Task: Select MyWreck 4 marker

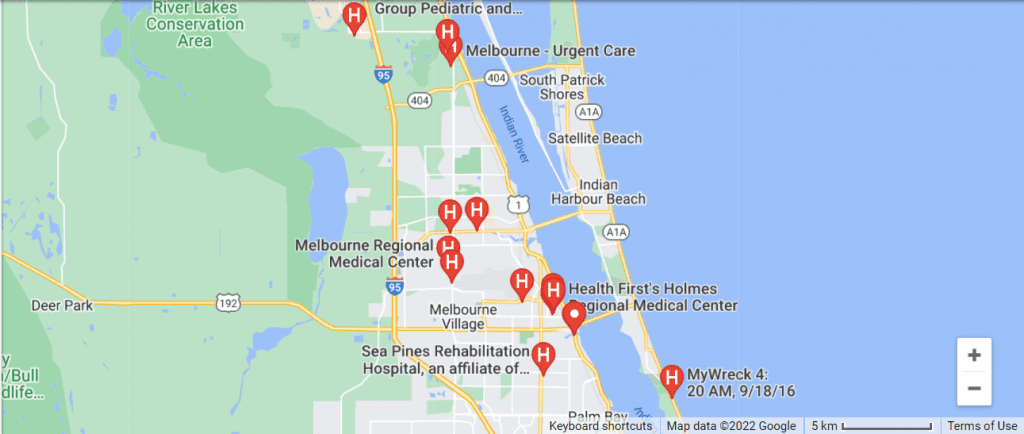Action: [x=672, y=378]
